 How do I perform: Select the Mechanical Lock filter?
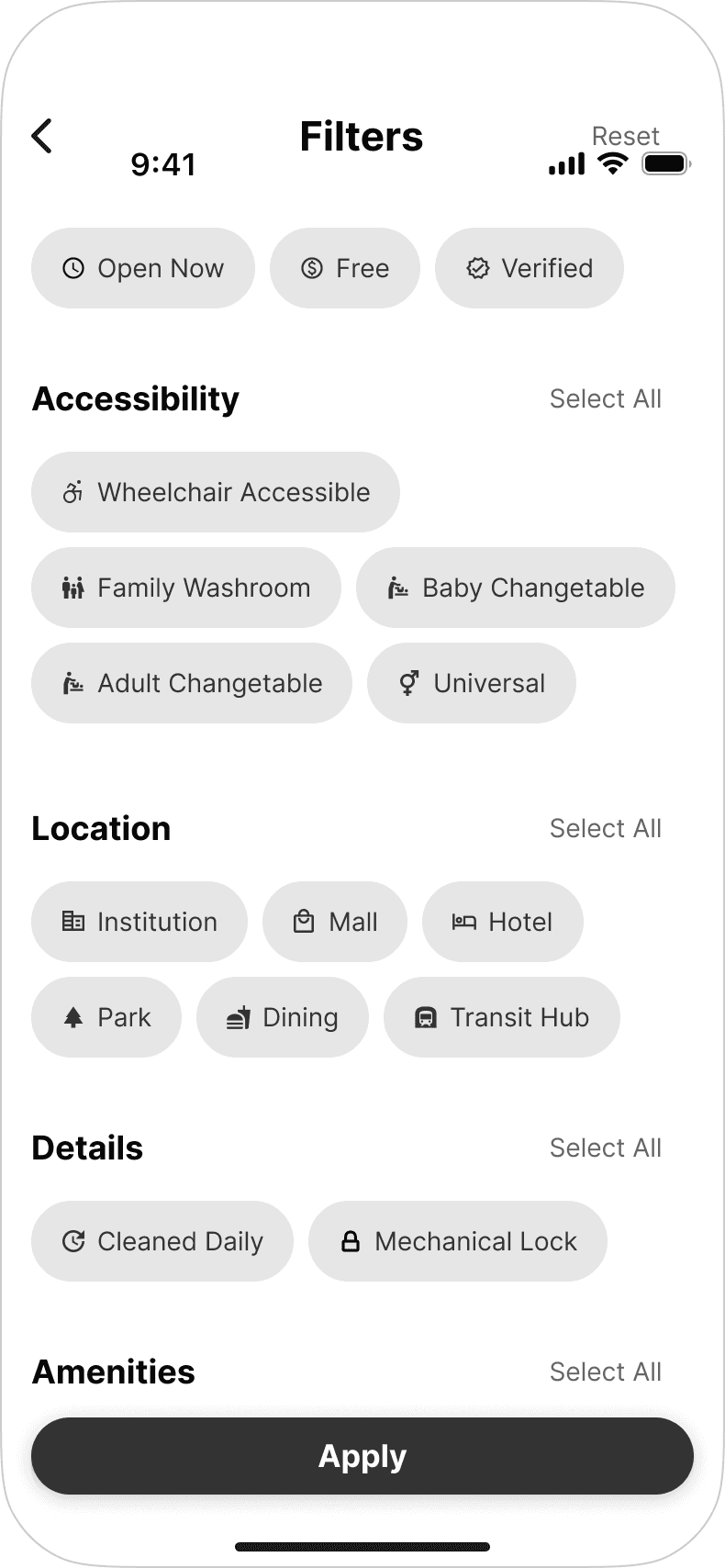(x=458, y=1241)
